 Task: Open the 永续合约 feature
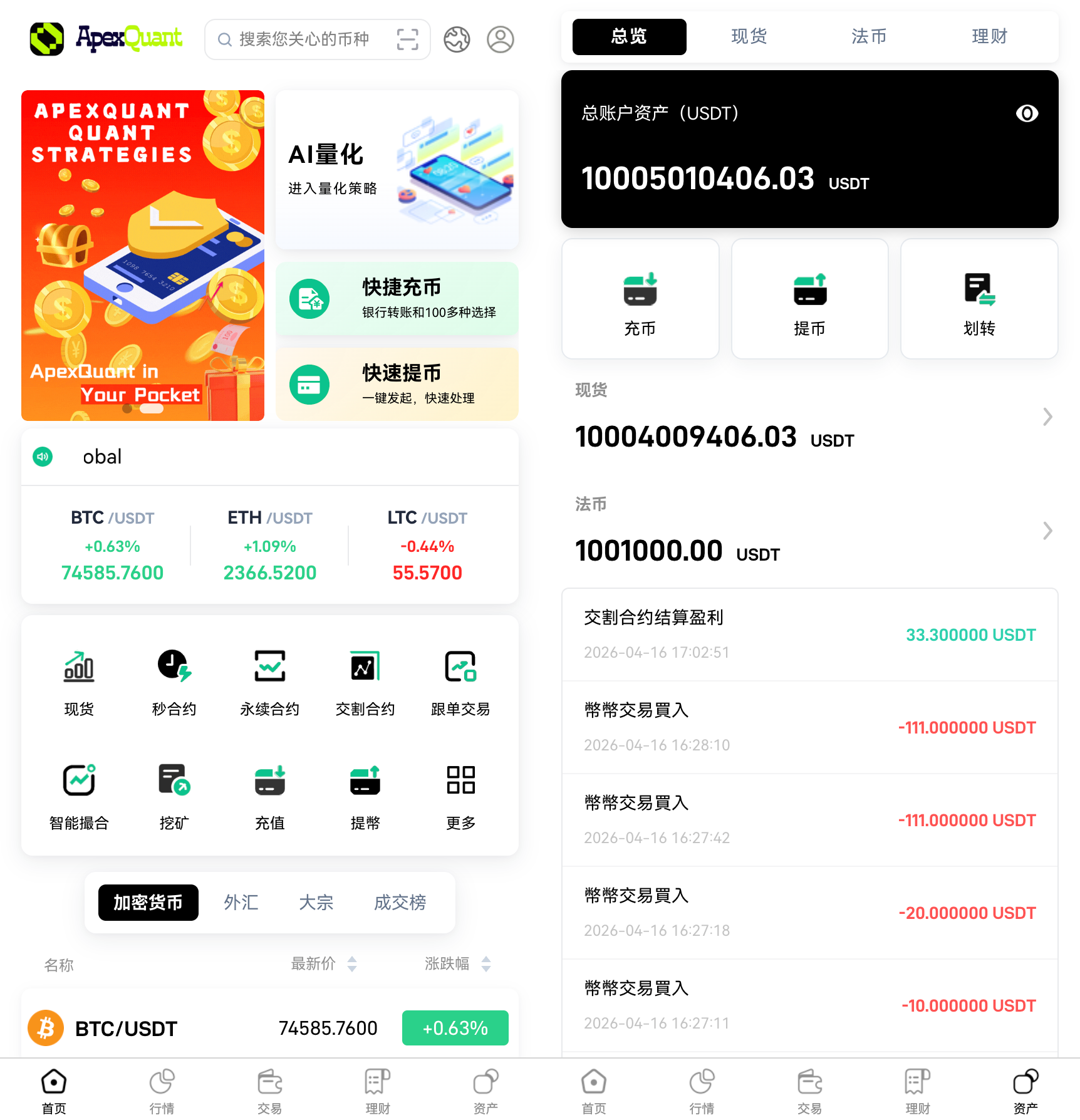269,681
